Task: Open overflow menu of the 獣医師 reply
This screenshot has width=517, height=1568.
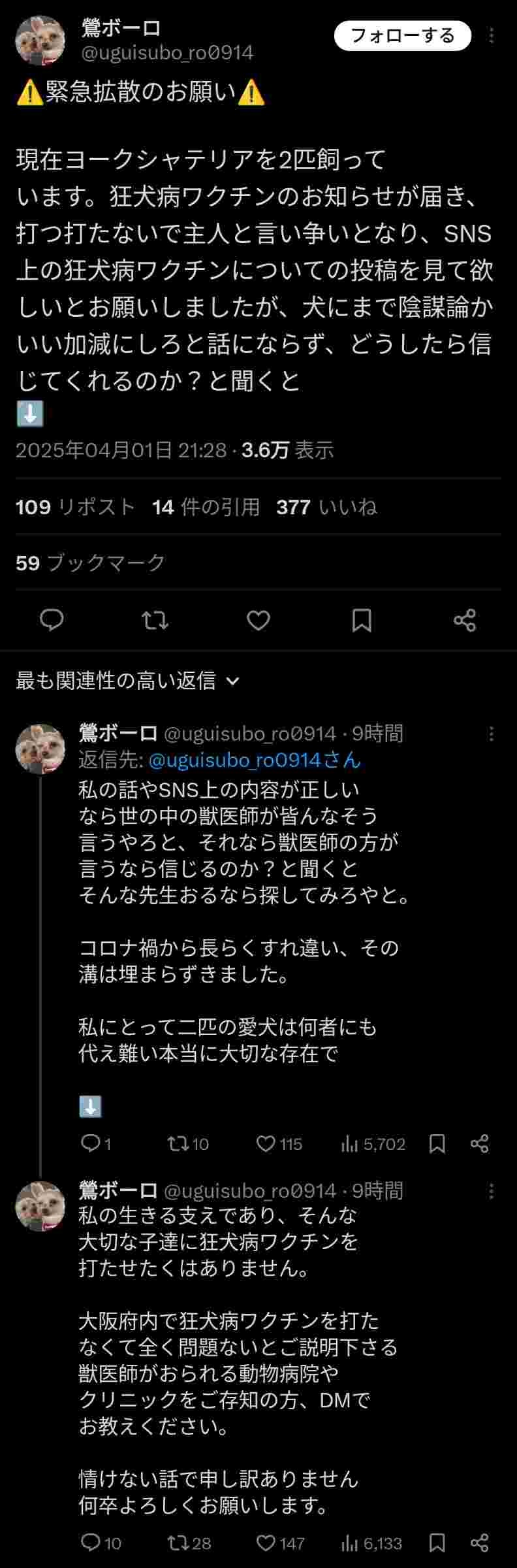Action: pyautogui.click(x=491, y=734)
